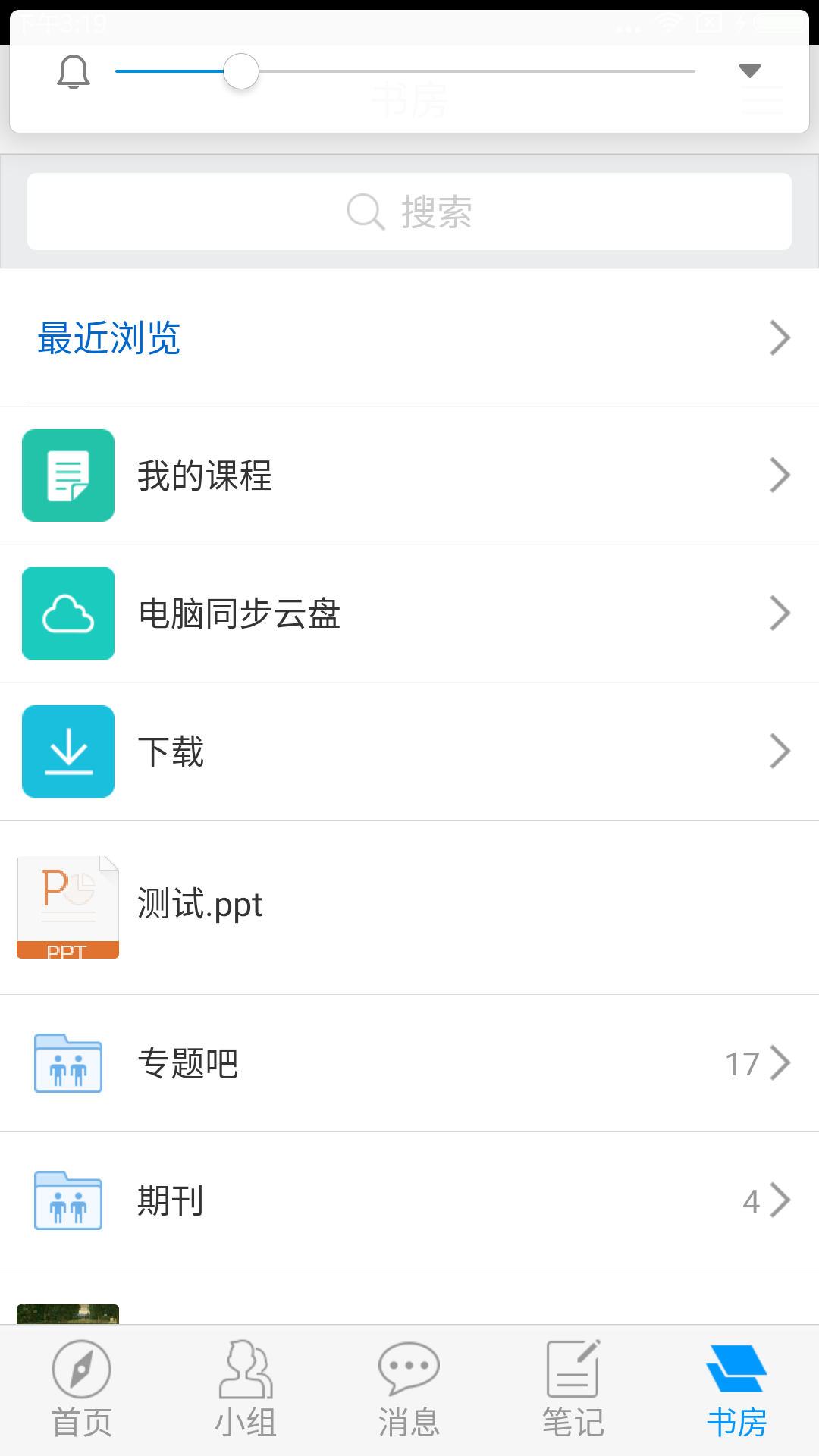
Task: Open the 电脑同步云盘 list entry
Action: pyautogui.click(x=240, y=613)
